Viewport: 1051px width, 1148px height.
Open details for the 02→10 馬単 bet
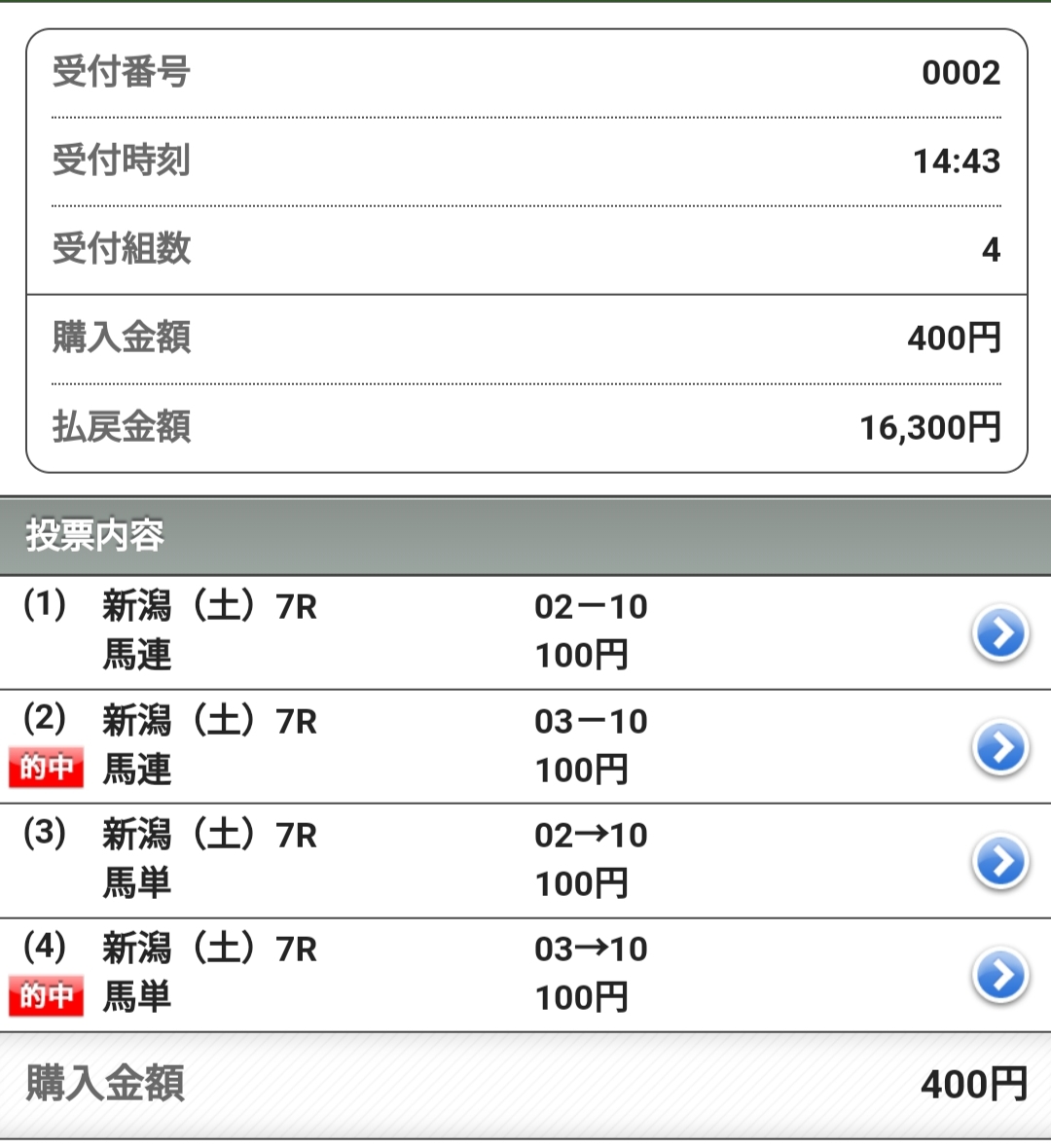pyautogui.click(x=1000, y=861)
